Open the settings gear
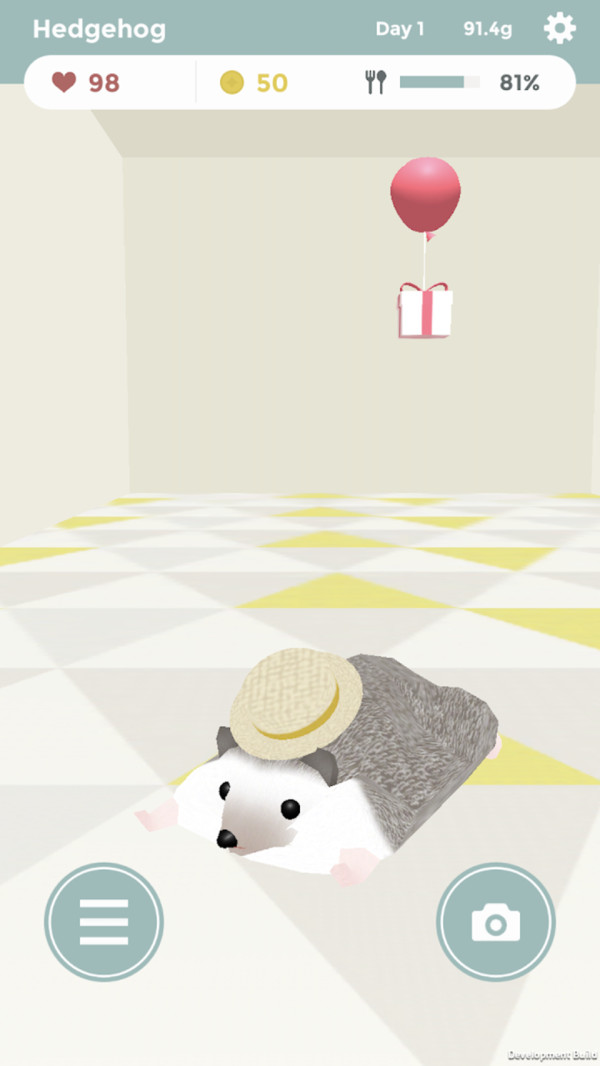This screenshot has width=600, height=1066. (x=559, y=28)
